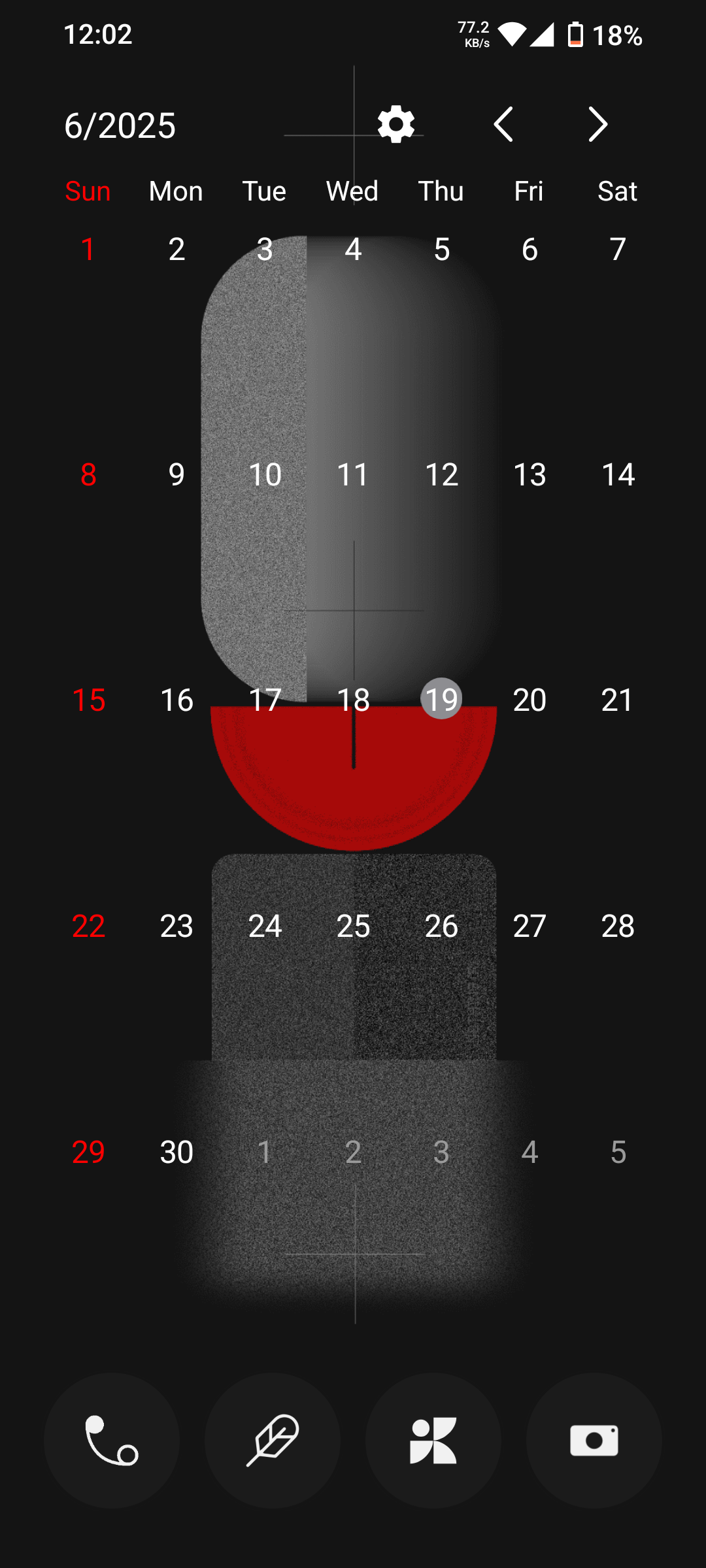This screenshot has width=706, height=1568.
Task: Go to next month
Action: pos(597,124)
